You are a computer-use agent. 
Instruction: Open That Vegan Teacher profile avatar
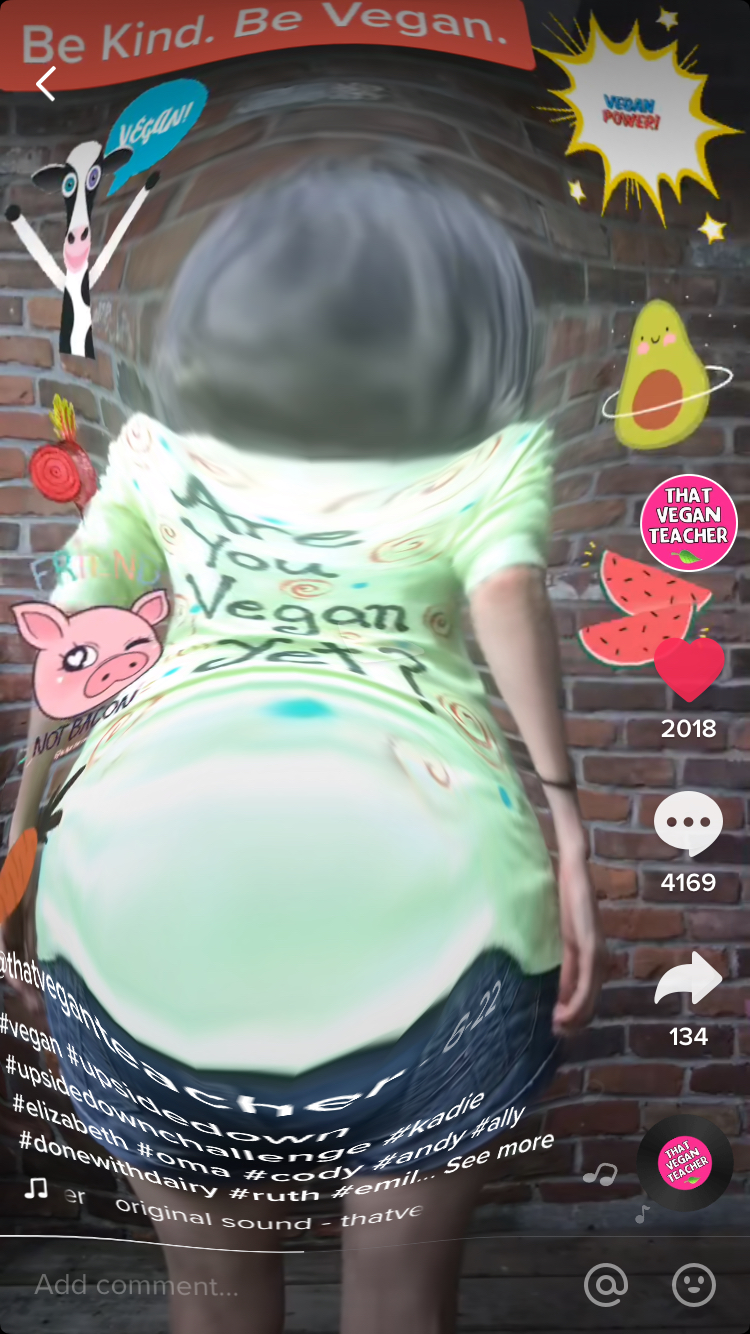688,523
